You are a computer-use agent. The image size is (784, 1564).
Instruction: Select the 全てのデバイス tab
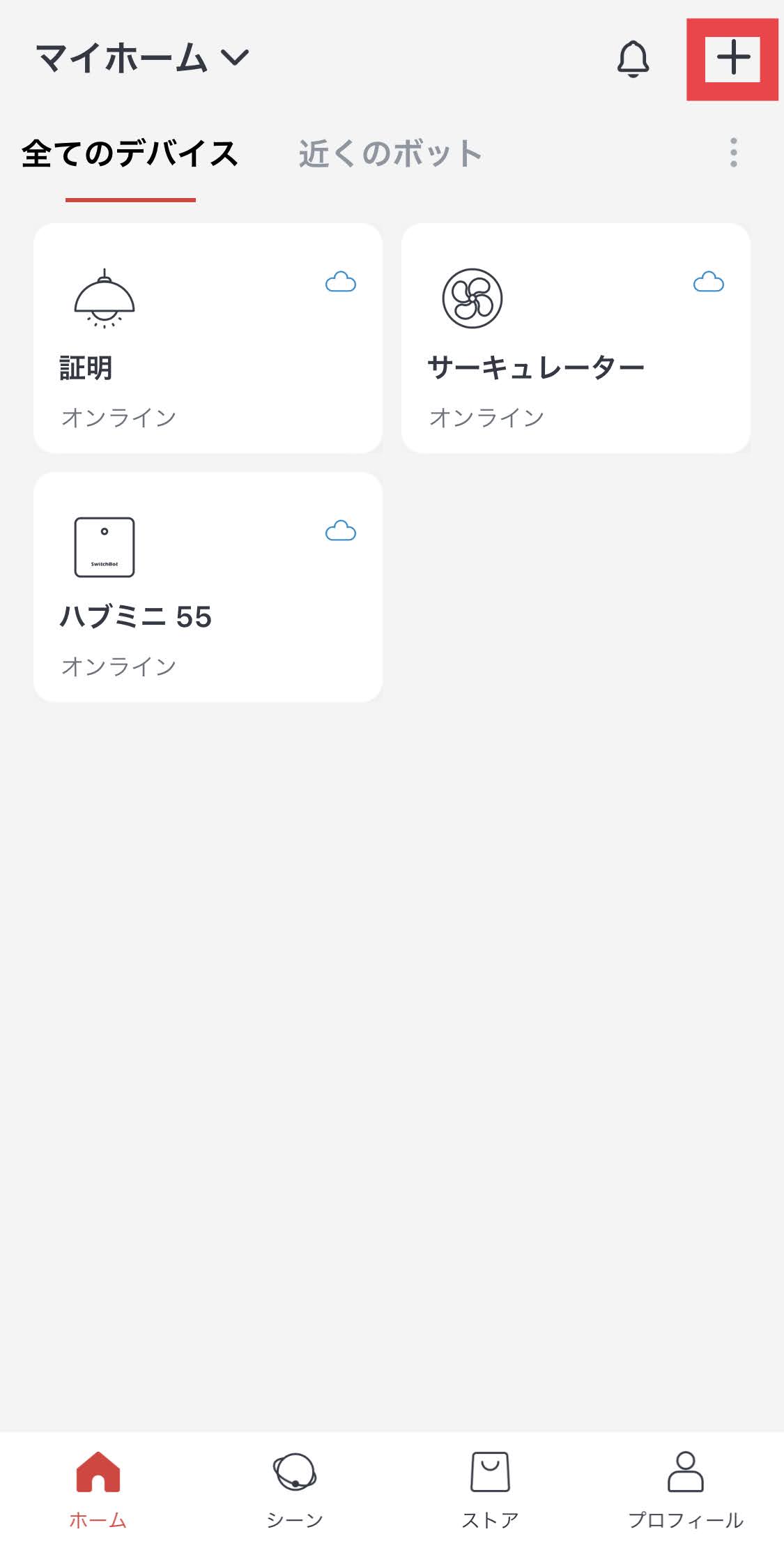(x=130, y=154)
